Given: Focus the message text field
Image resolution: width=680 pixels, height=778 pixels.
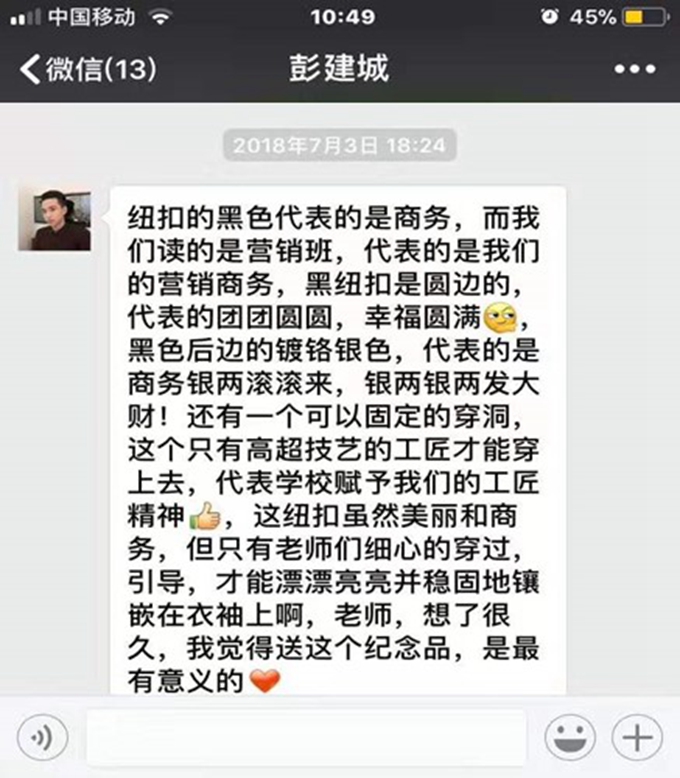Looking at the screenshot, I should pos(306,739).
